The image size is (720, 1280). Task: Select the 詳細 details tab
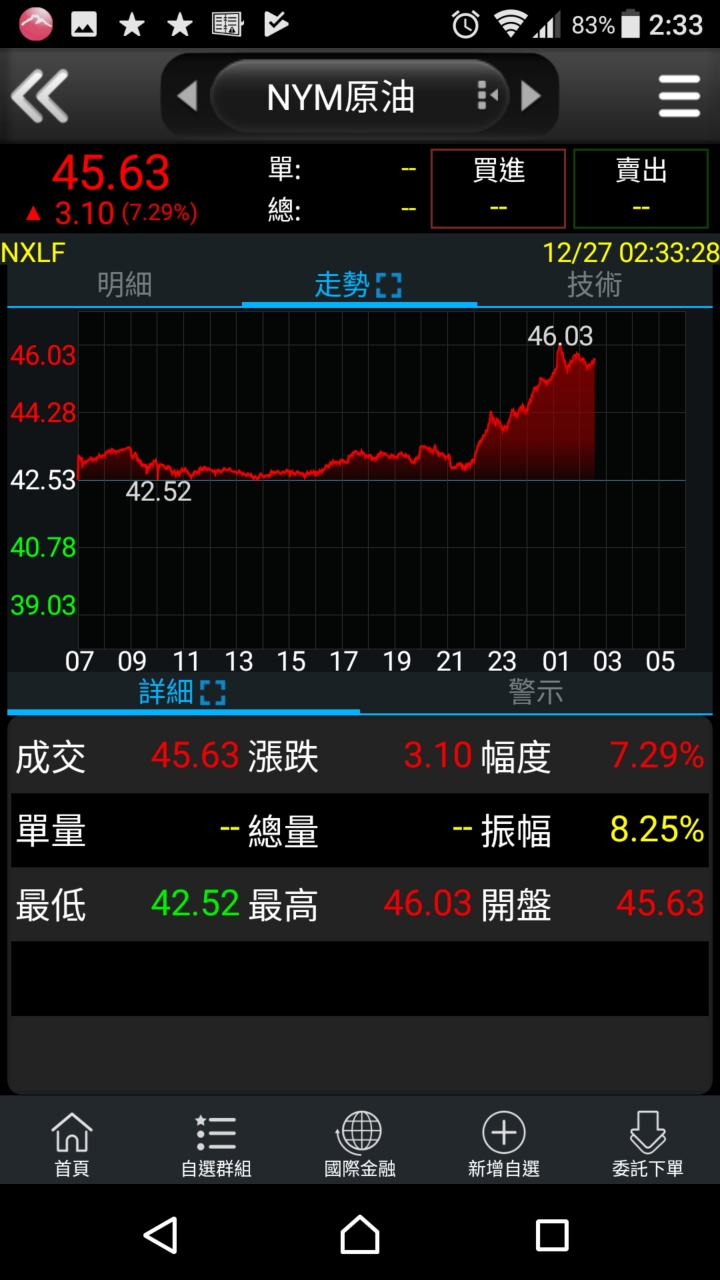tap(183, 692)
